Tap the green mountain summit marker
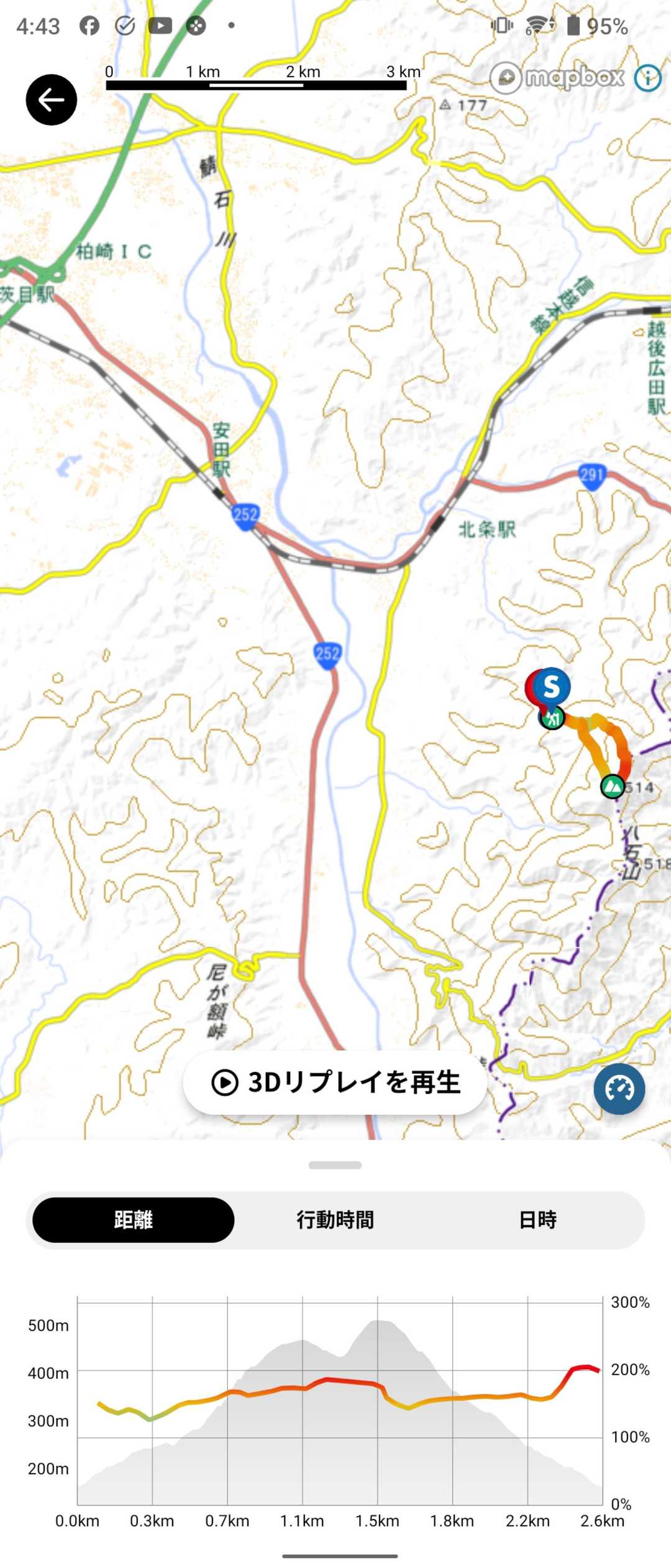 point(613,786)
